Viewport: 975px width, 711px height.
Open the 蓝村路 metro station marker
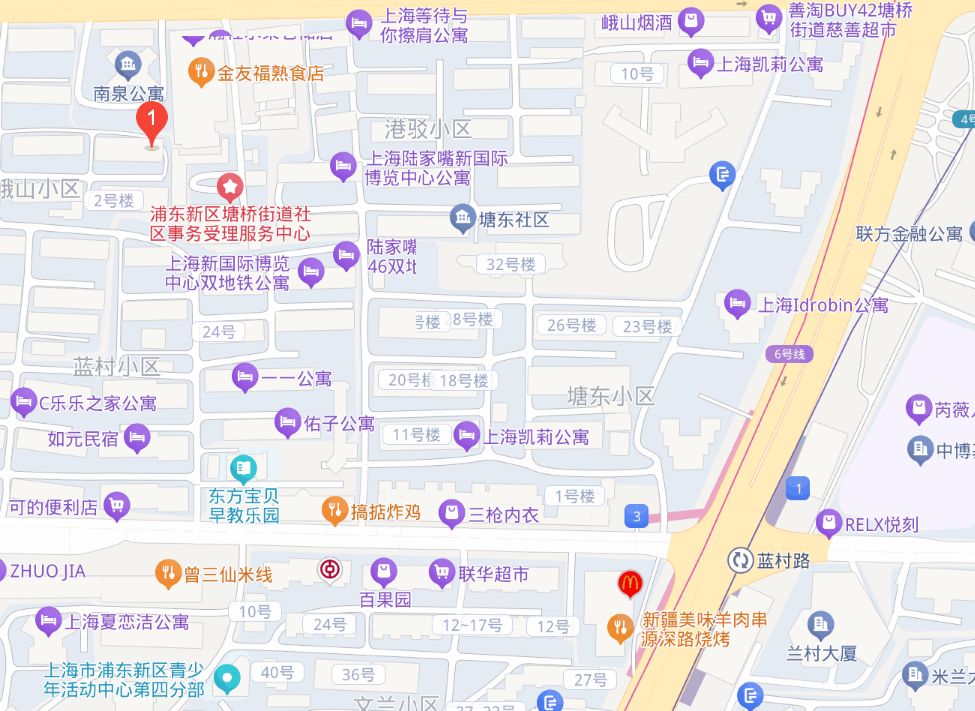tap(740, 560)
